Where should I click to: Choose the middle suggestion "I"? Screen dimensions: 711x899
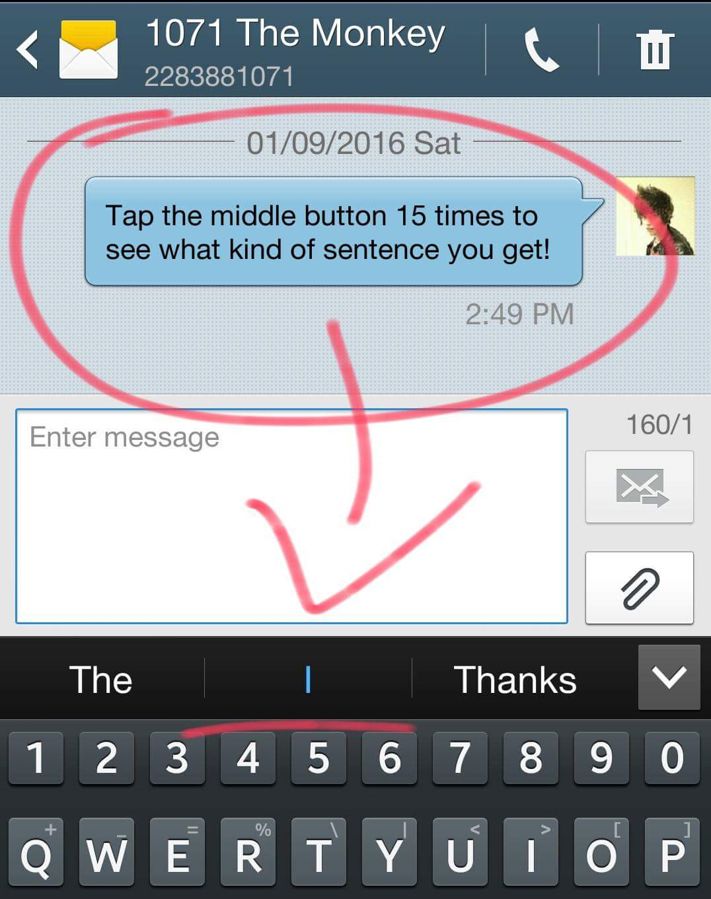coord(308,680)
